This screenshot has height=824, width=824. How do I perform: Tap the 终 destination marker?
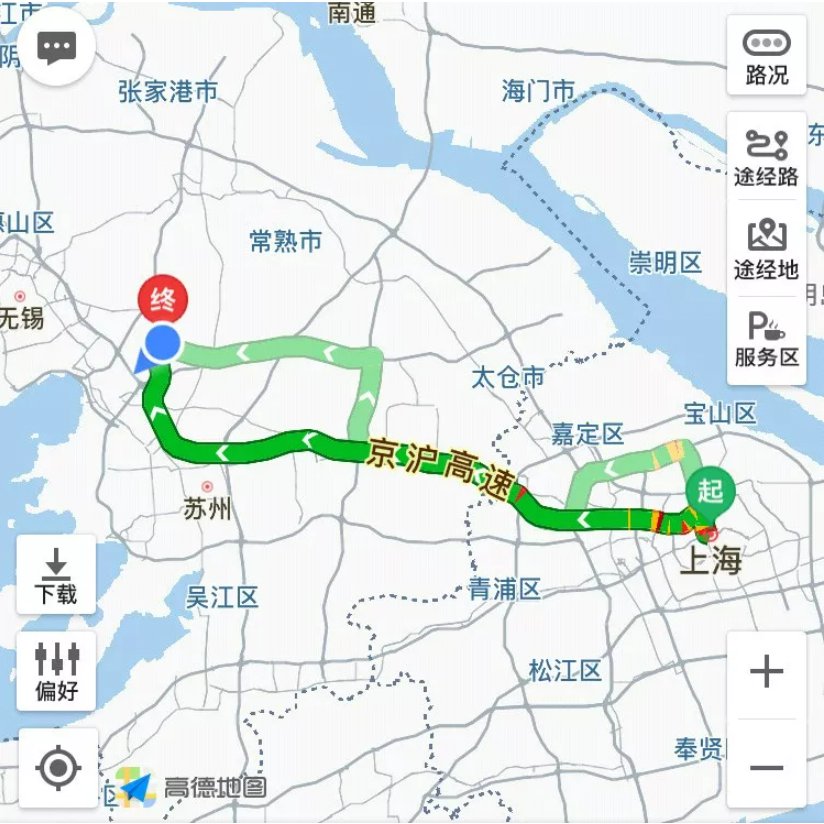[x=161, y=299]
